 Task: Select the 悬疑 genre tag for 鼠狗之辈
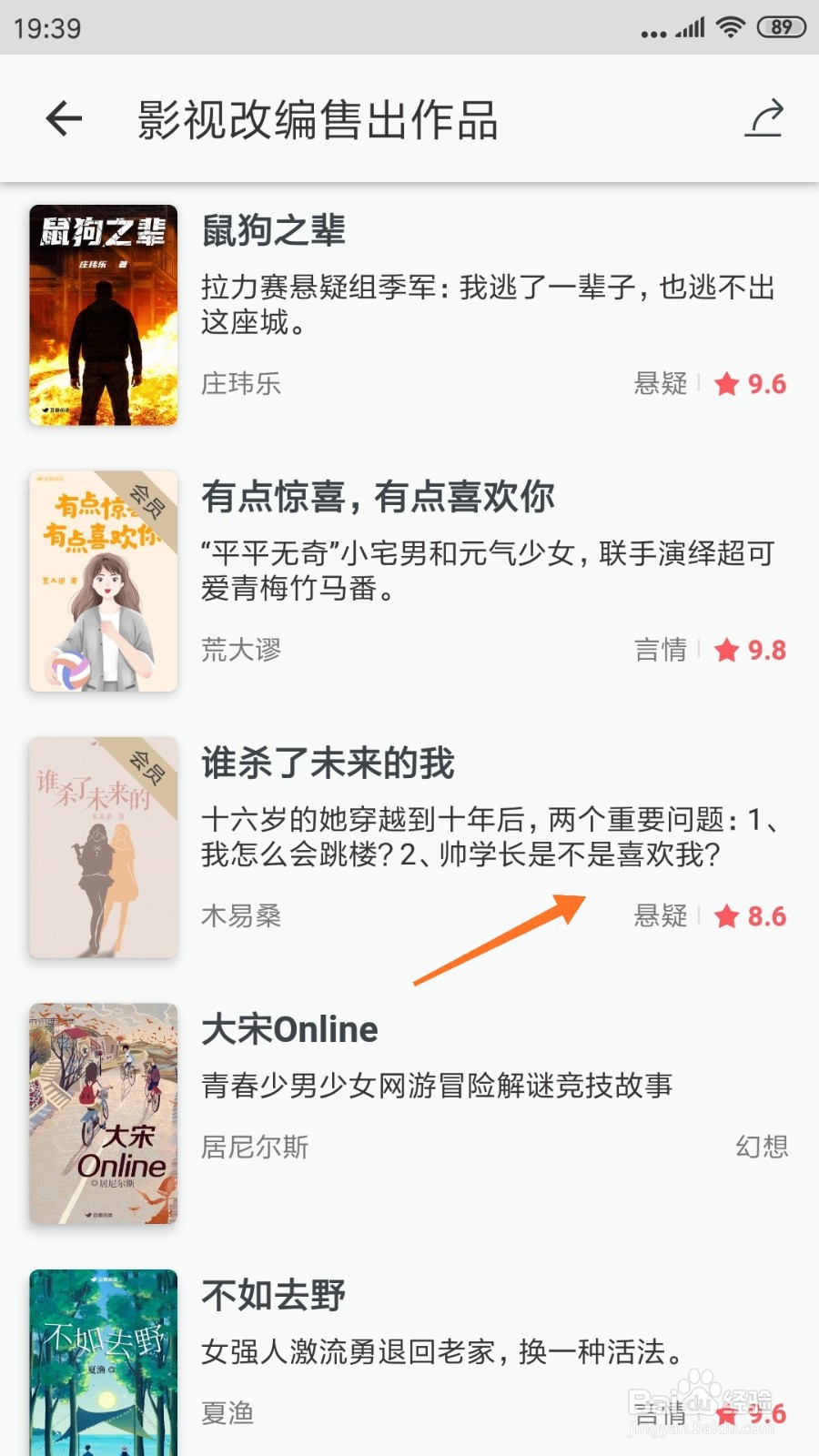click(660, 383)
